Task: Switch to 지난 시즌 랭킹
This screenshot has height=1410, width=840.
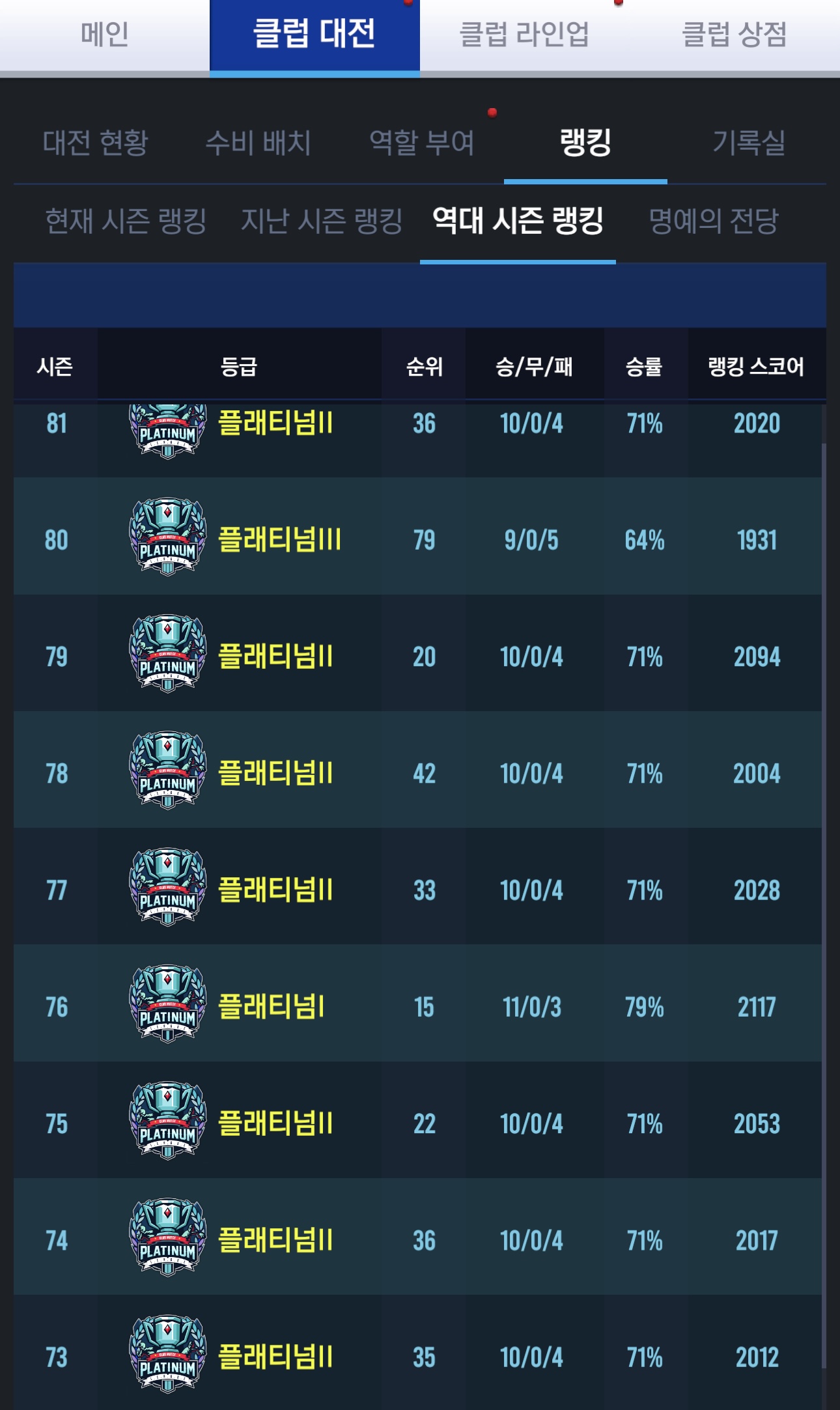Action: pyautogui.click(x=322, y=221)
